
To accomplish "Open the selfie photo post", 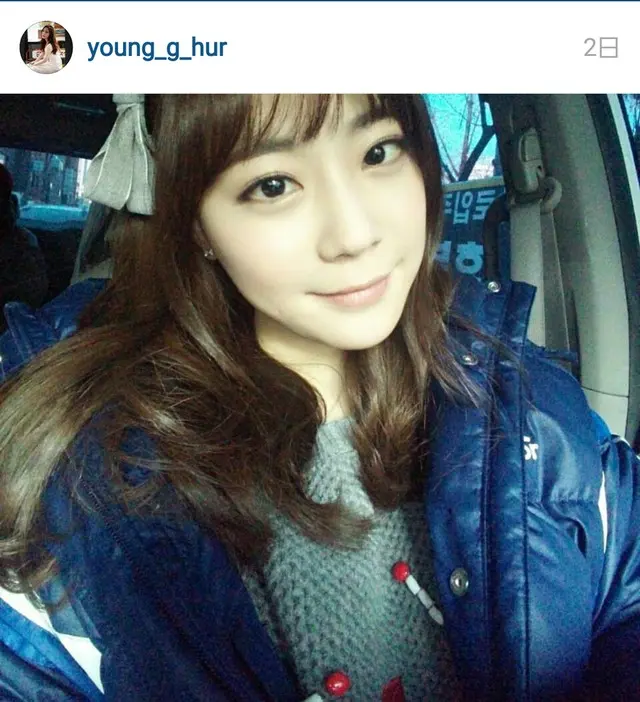I will click(x=320, y=398).
